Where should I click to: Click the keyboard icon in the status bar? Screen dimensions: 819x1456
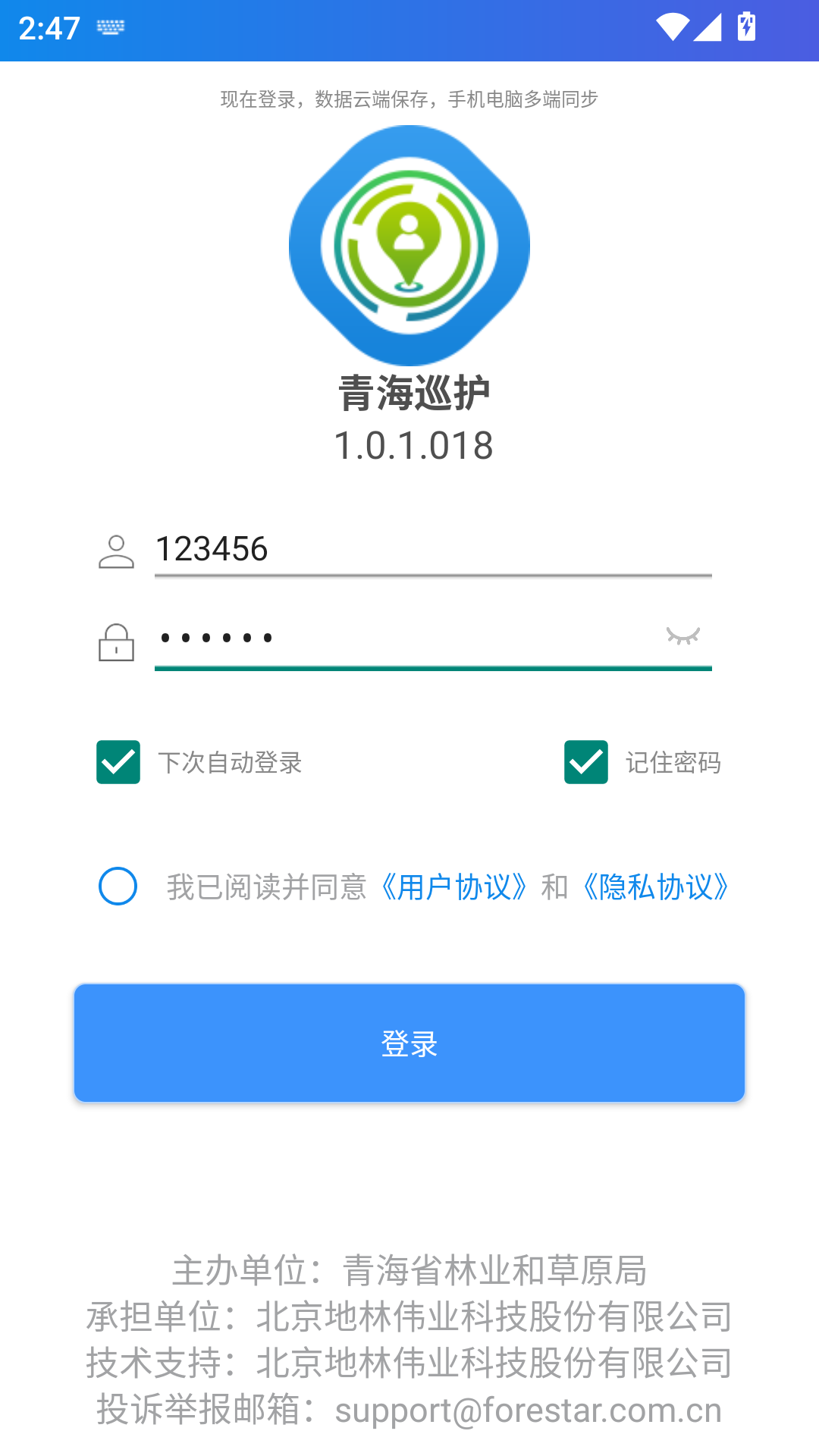110,29
